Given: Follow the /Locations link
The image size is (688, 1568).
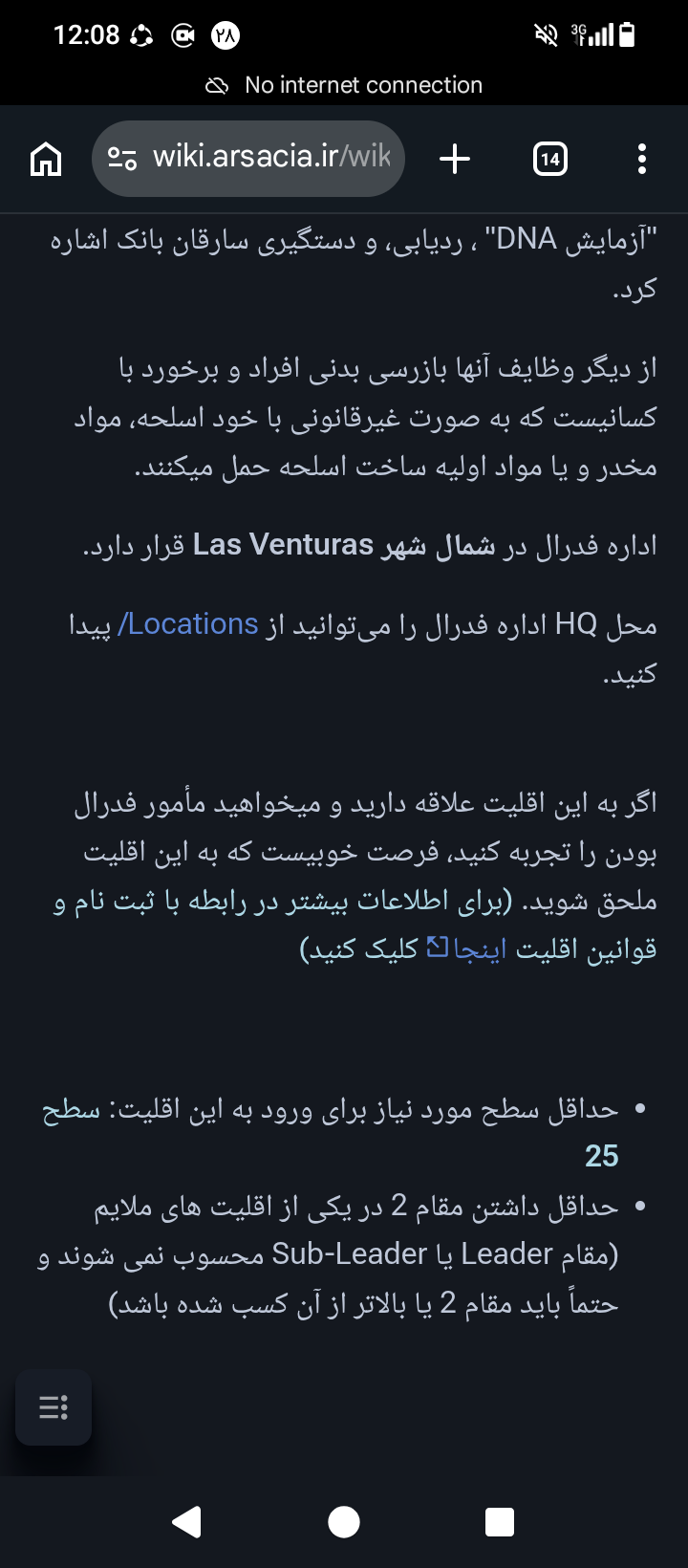Looking at the screenshot, I should pos(188,624).
